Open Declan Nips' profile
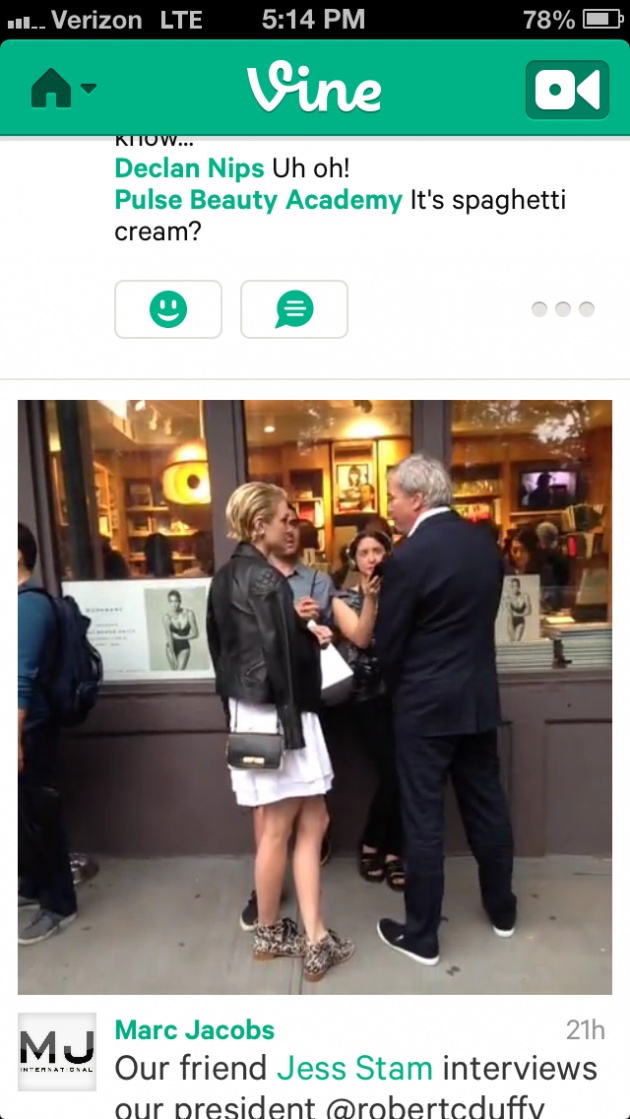 (x=189, y=168)
